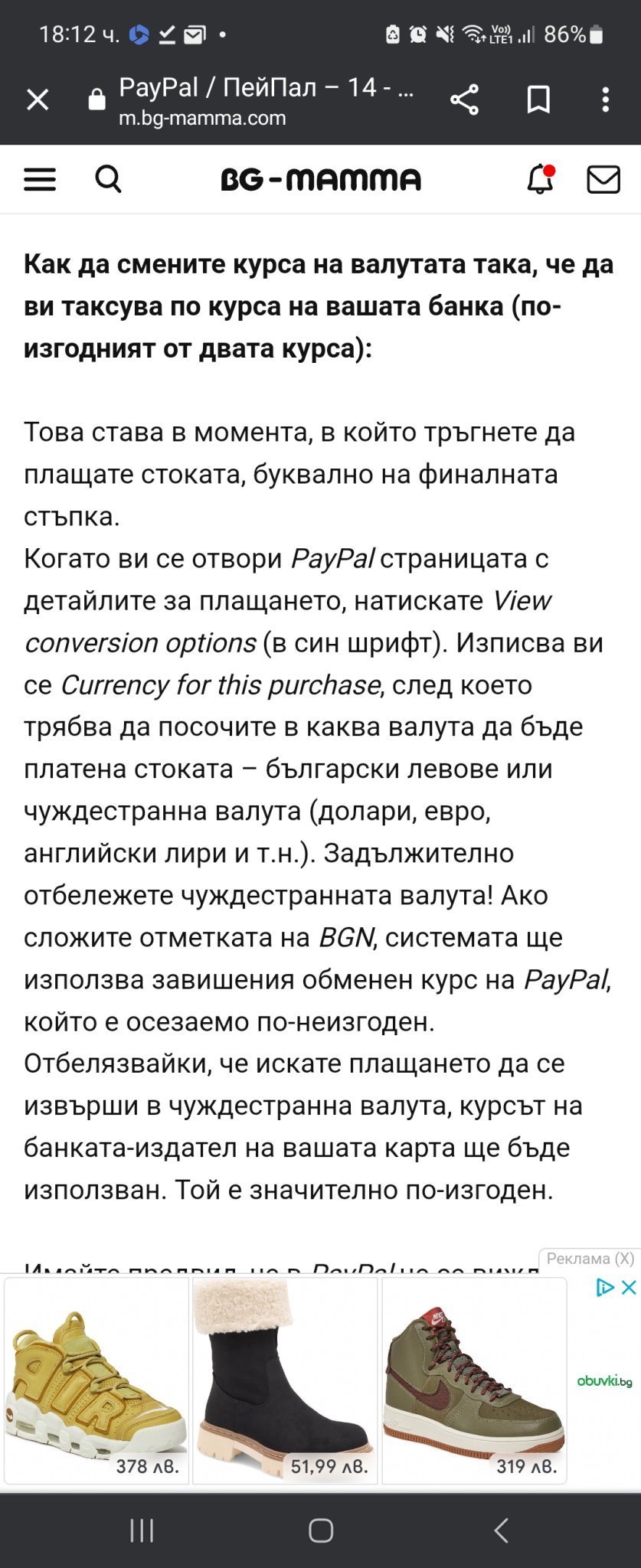This screenshot has height=1568, width=641.
Task: Go to the BG-Mamma home logo
Action: 321,180
